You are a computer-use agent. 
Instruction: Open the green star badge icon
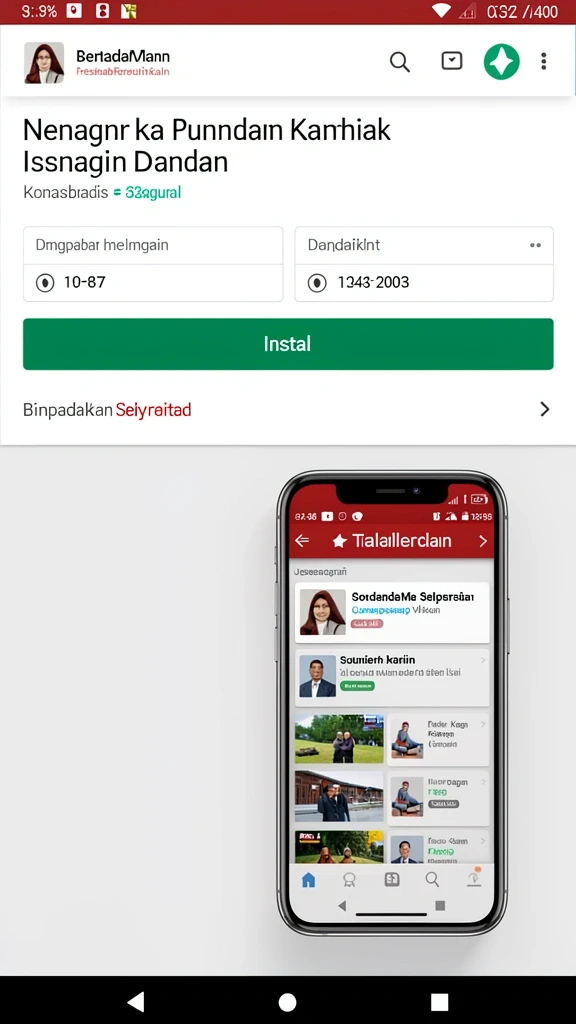pyautogui.click(x=502, y=62)
